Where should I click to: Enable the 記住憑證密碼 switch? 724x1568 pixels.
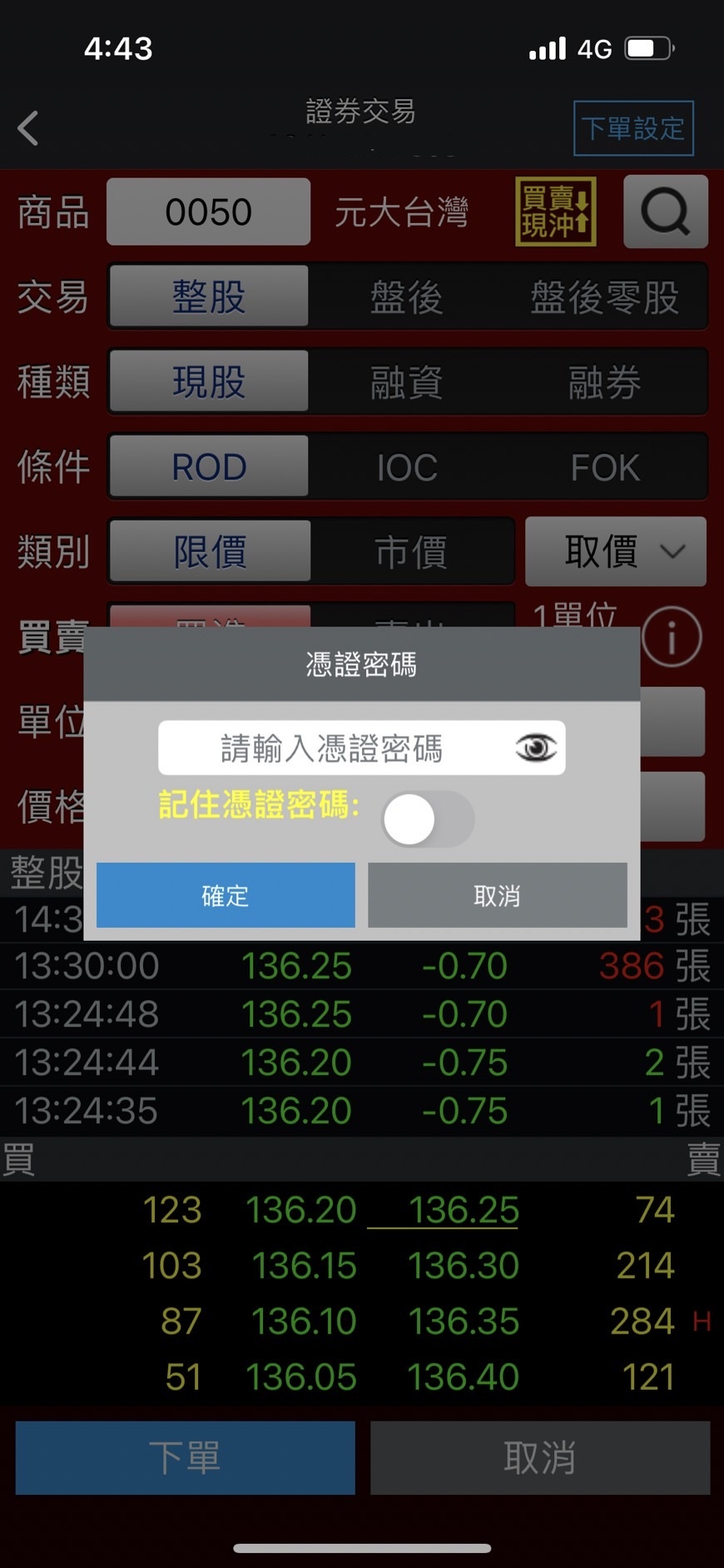(428, 819)
